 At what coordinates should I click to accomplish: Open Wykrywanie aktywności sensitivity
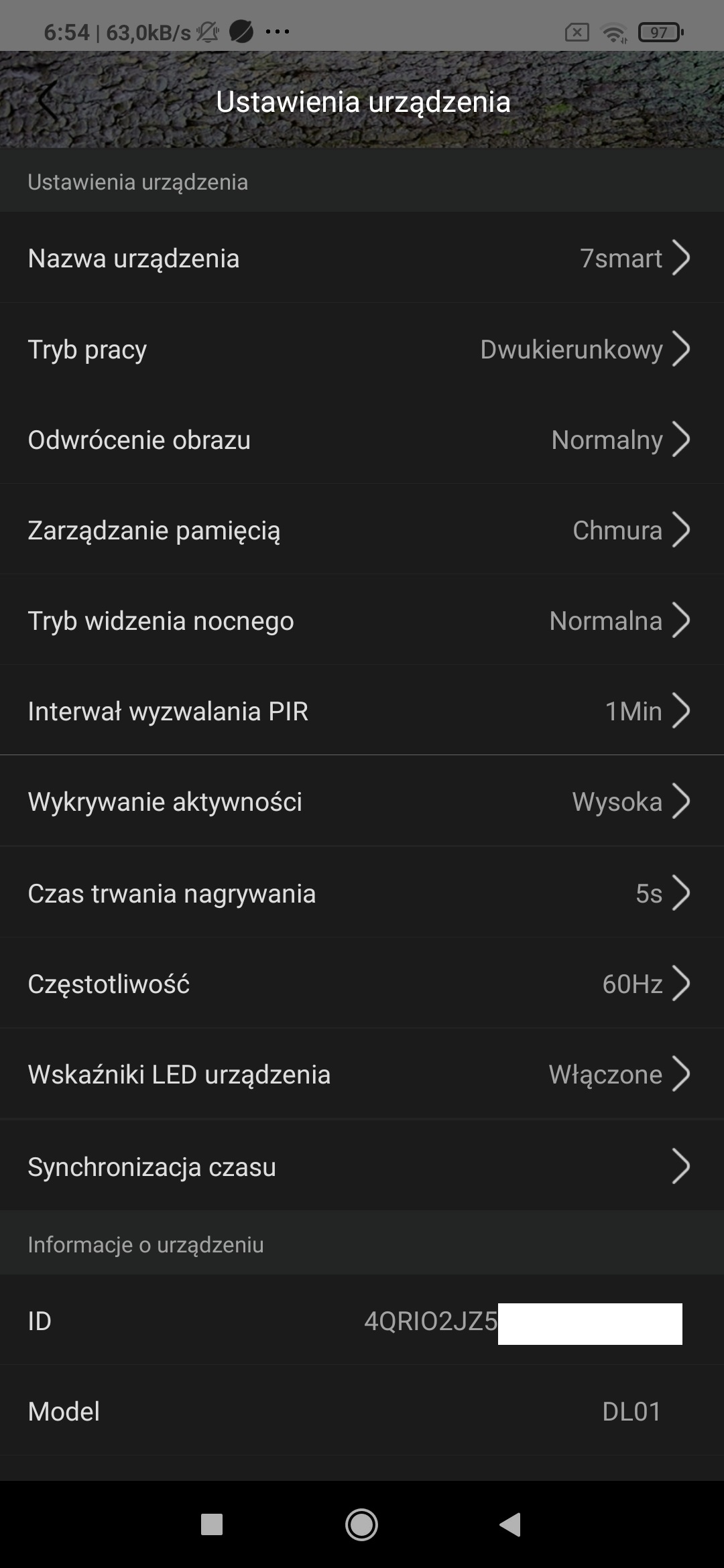click(362, 801)
